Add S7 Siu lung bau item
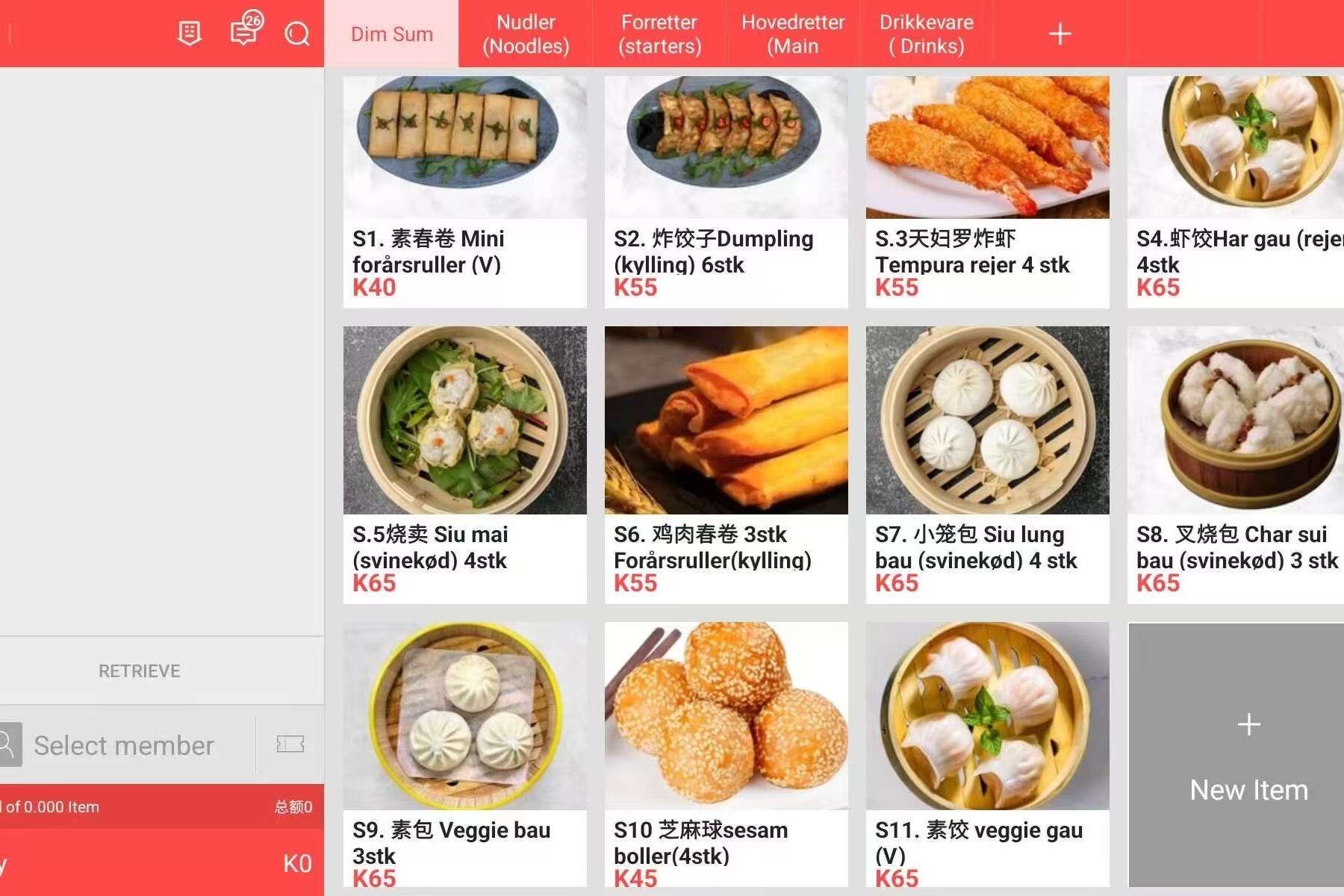Screen dimensions: 1344x896 [987, 463]
